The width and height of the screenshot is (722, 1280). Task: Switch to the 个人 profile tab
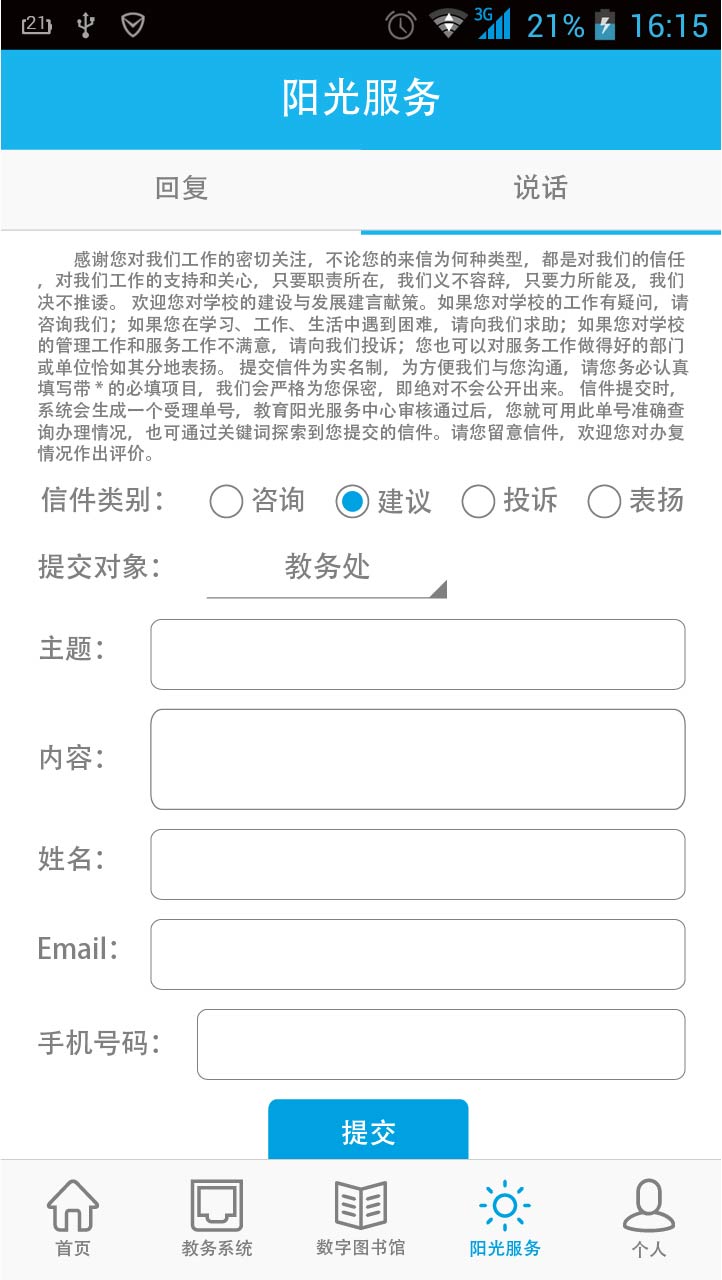click(x=649, y=1218)
